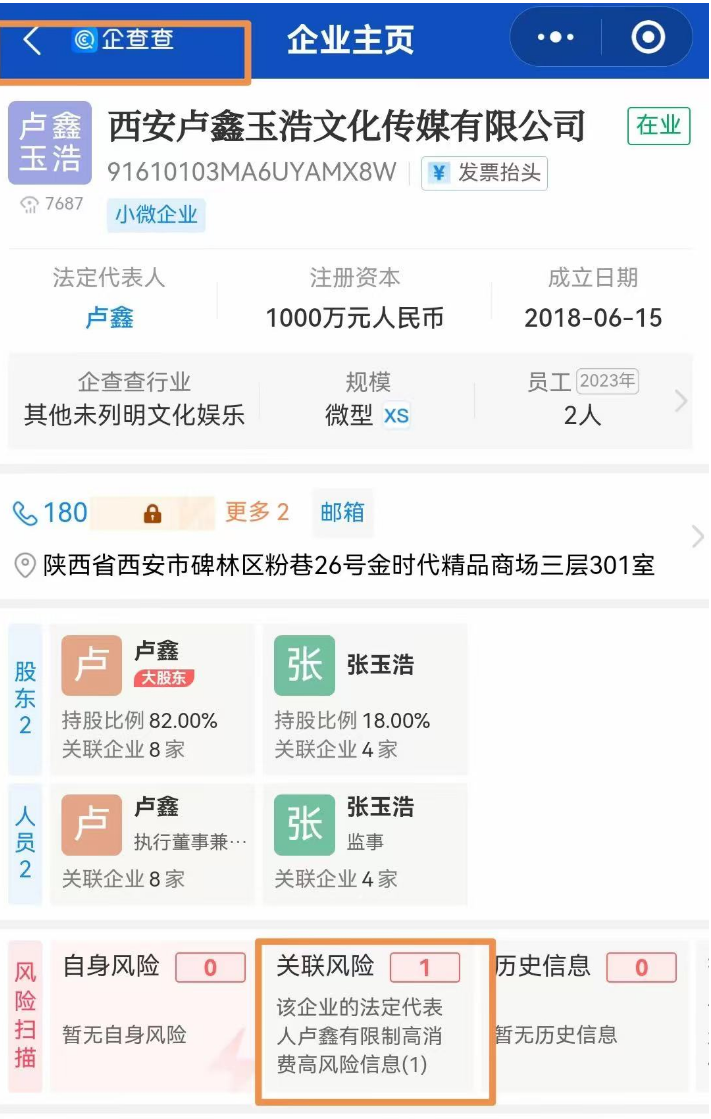The image size is (711, 1119).
Task: Tap the 发票抬头 invoice title button
Action: [x=485, y=173]
